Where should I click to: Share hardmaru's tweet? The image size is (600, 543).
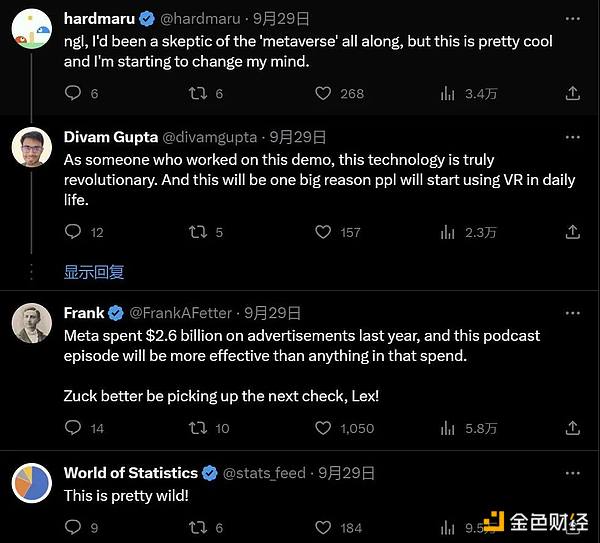573,93
